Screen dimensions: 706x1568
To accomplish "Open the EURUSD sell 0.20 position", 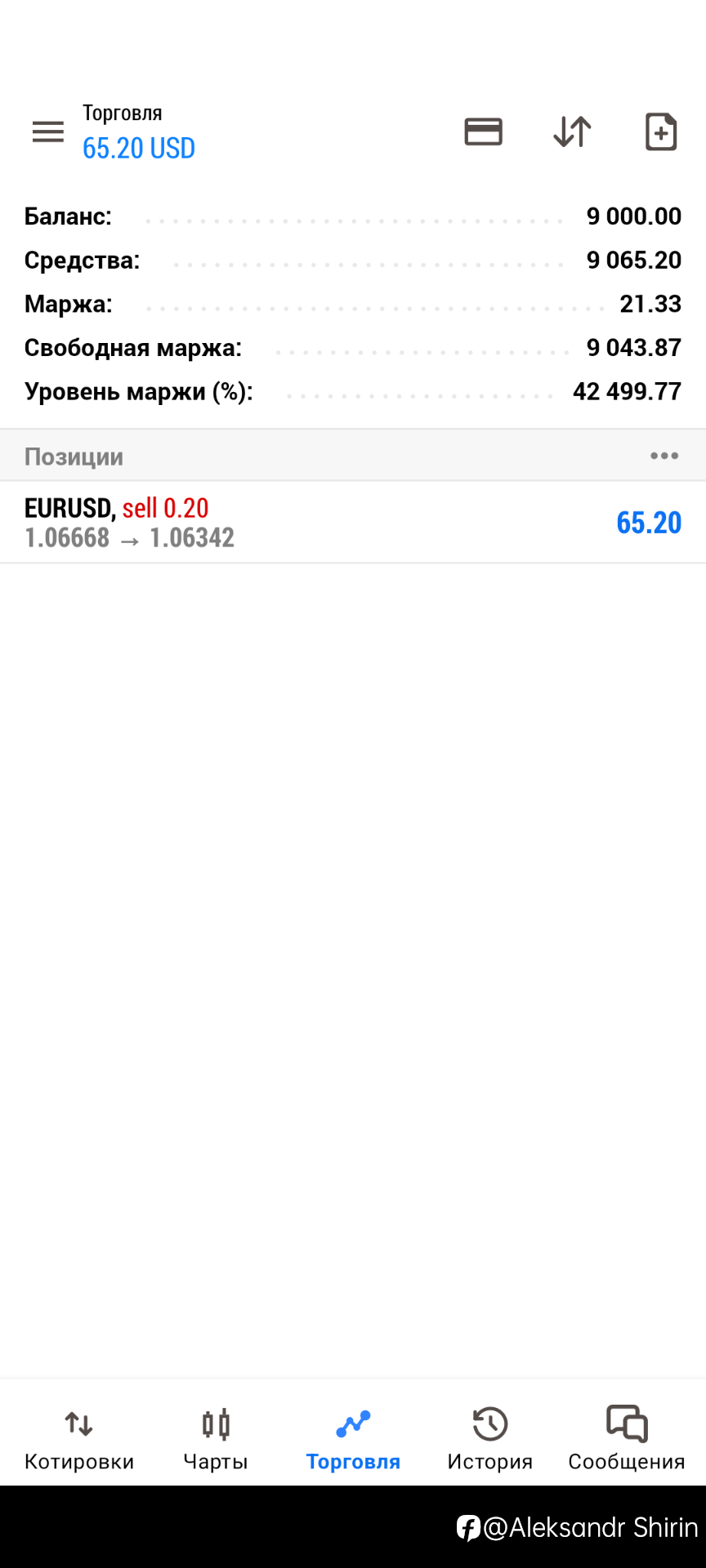I will click(x=353, y=523).
